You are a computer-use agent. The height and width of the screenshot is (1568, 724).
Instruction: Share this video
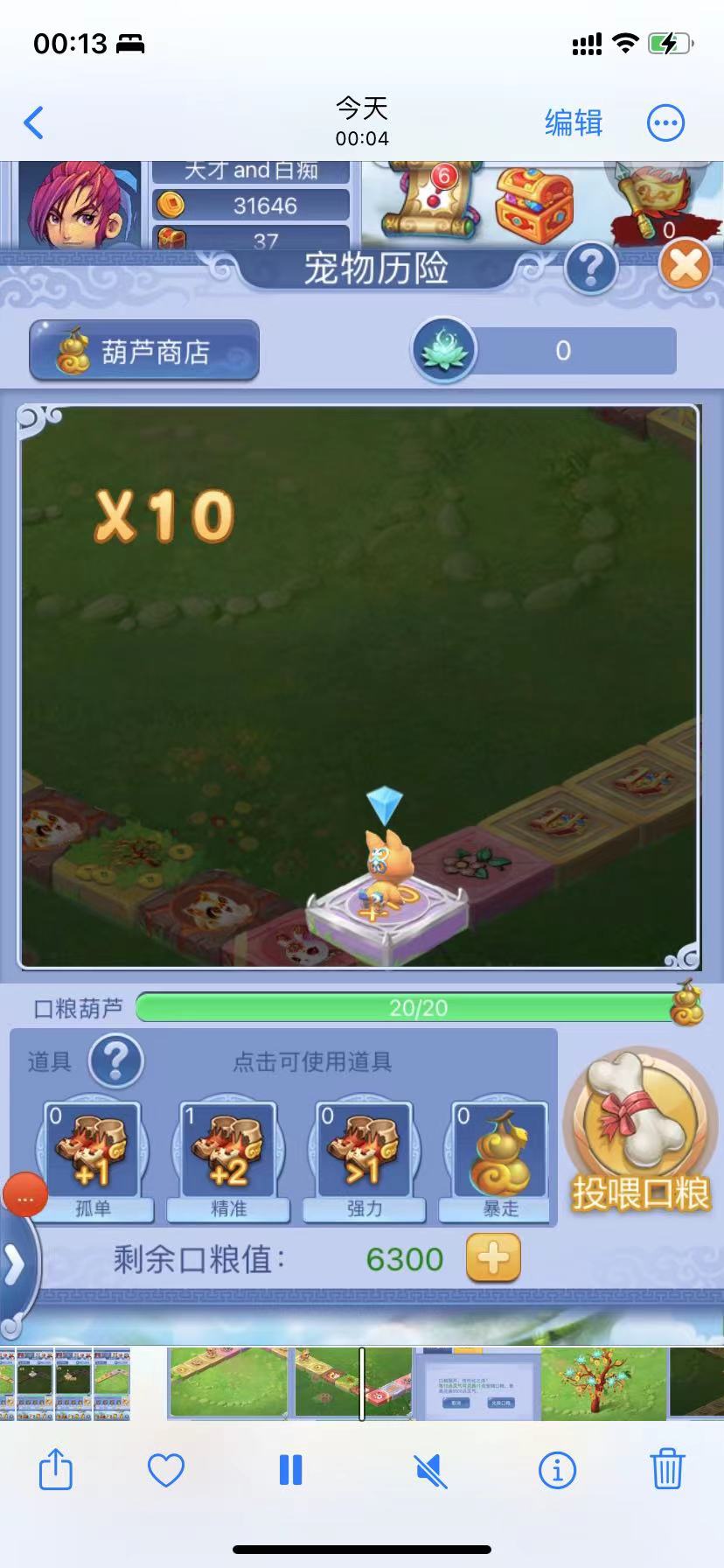56,1469
